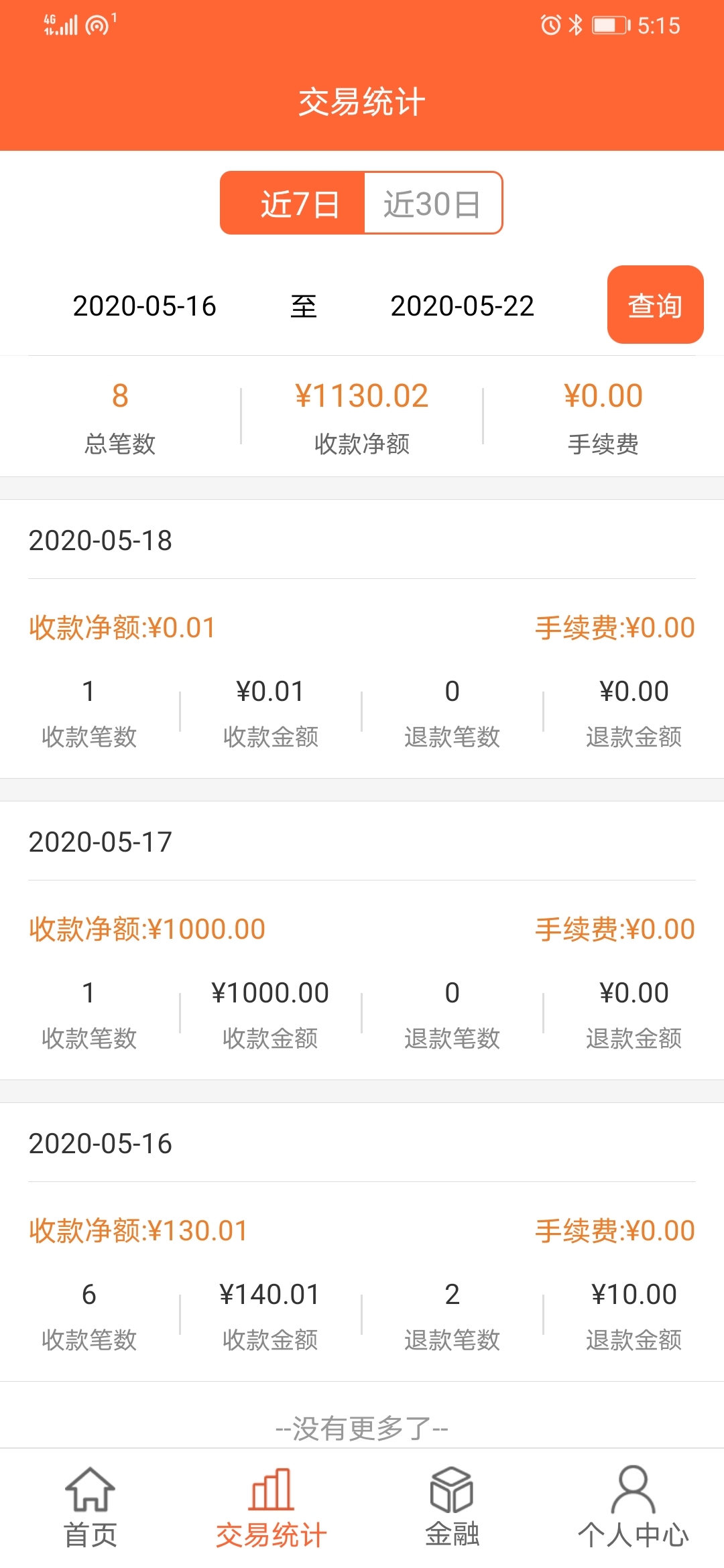
Task: Tap the battery level indicator
Action: tap(607, 25)
